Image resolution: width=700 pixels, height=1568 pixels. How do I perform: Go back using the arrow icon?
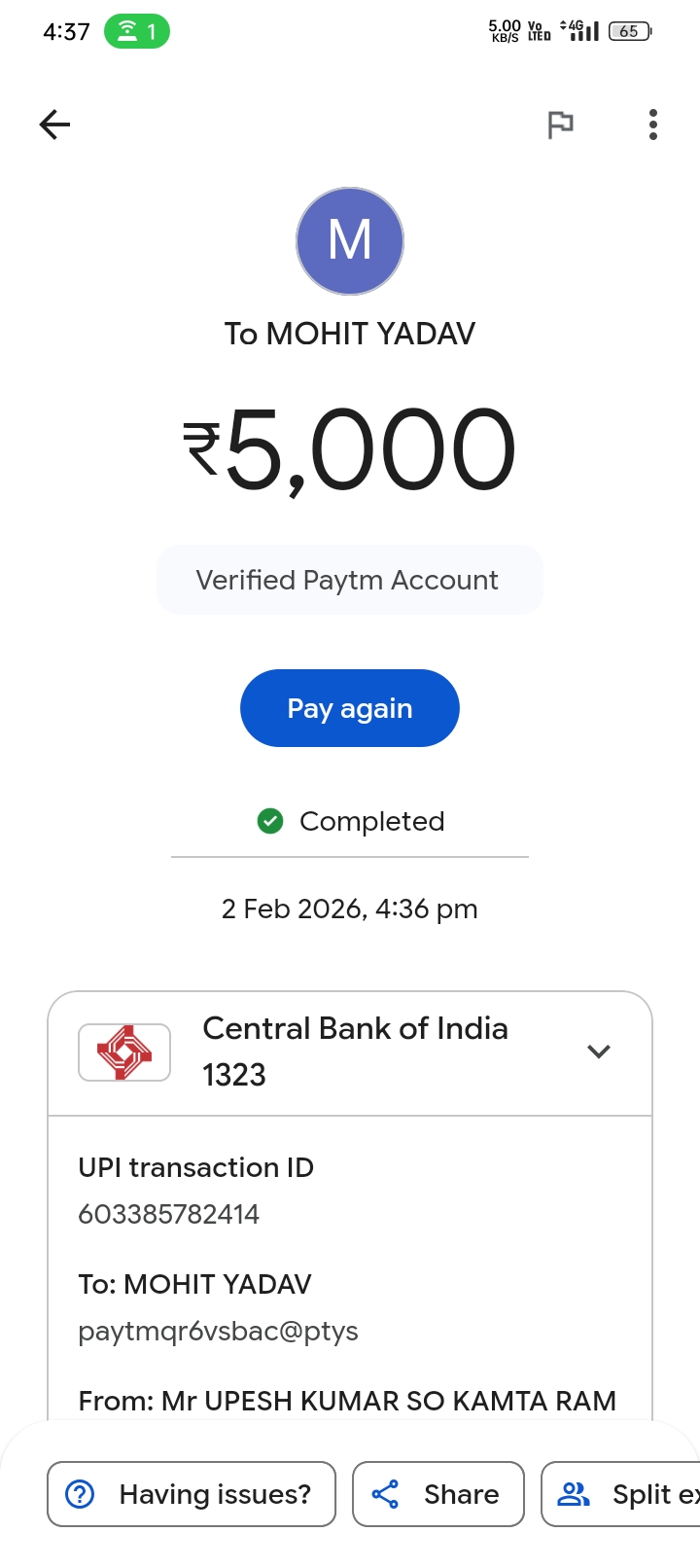click(x=55, y=125)
